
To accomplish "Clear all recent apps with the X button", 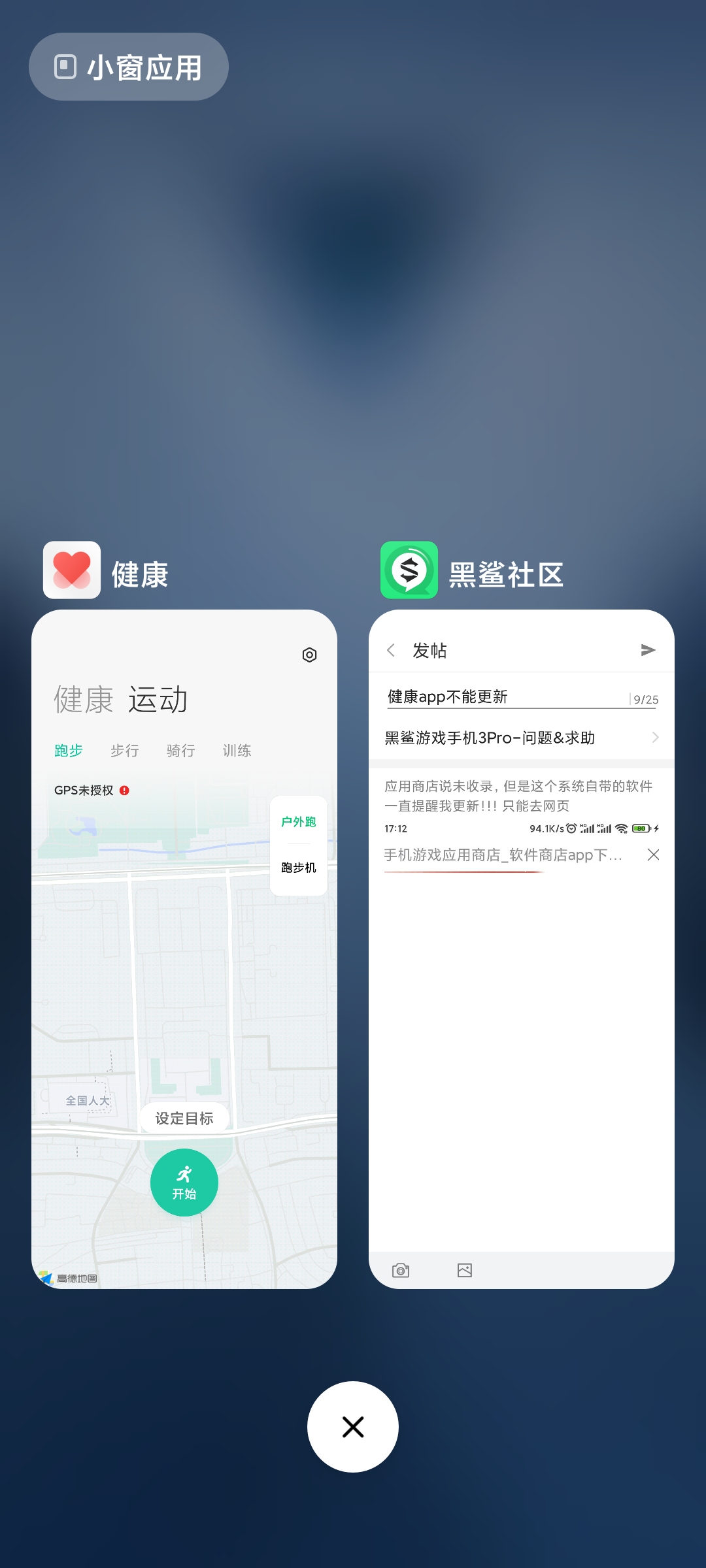I will pos(353,1427).
